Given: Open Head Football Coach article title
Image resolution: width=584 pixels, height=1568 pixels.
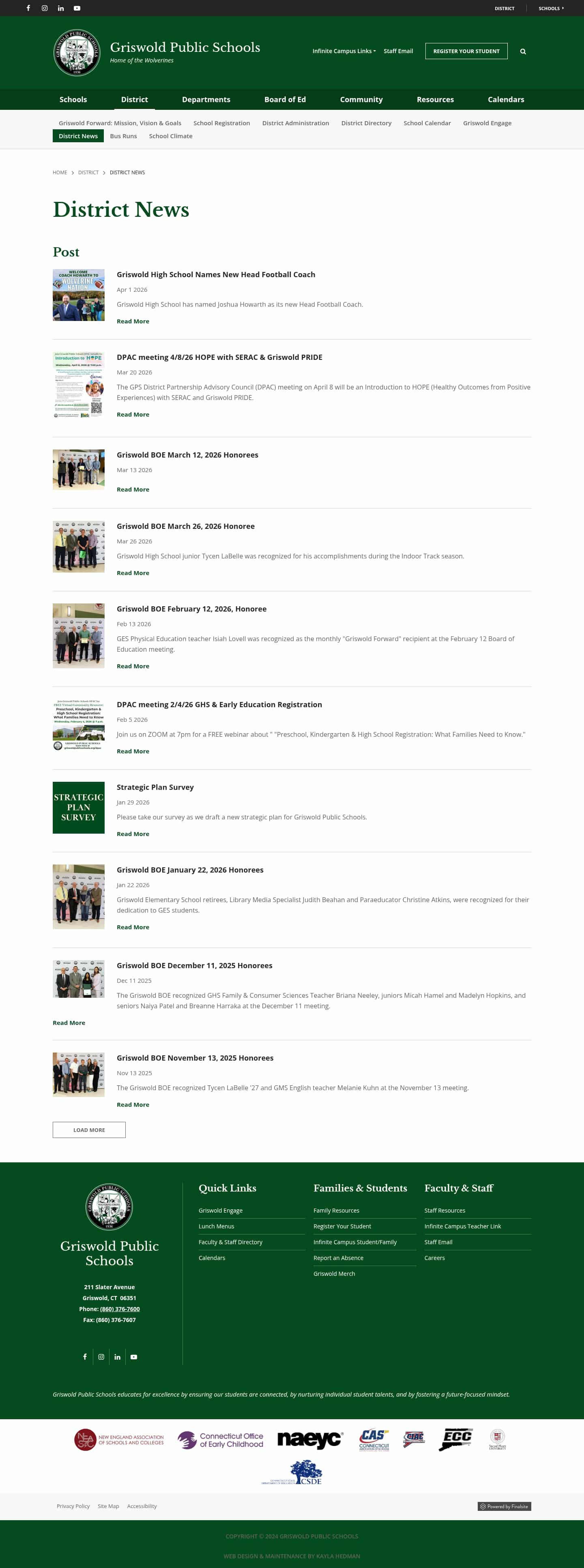Looking at the screenshot, I should [x=216, y=274].
